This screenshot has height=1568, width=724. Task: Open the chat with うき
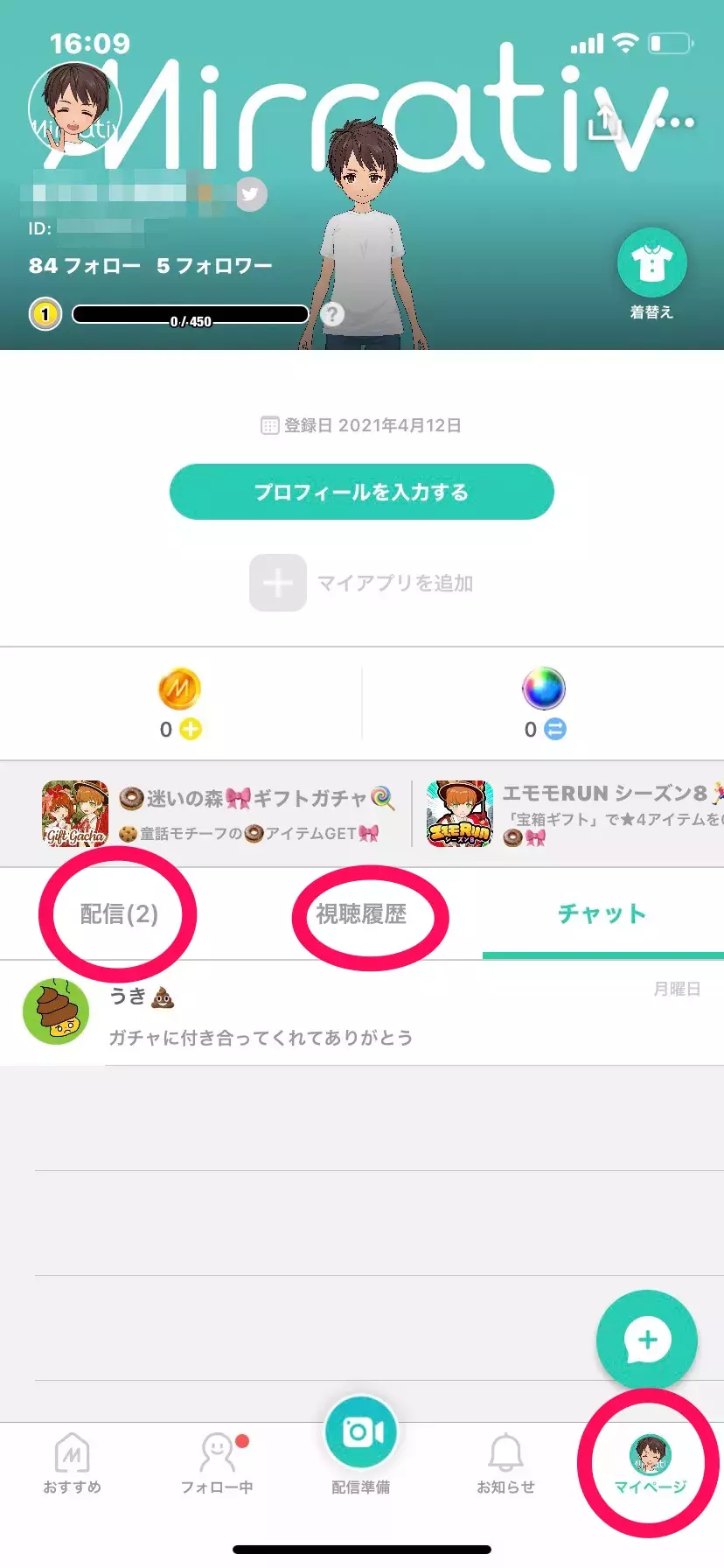click(x=361, y=1013)
